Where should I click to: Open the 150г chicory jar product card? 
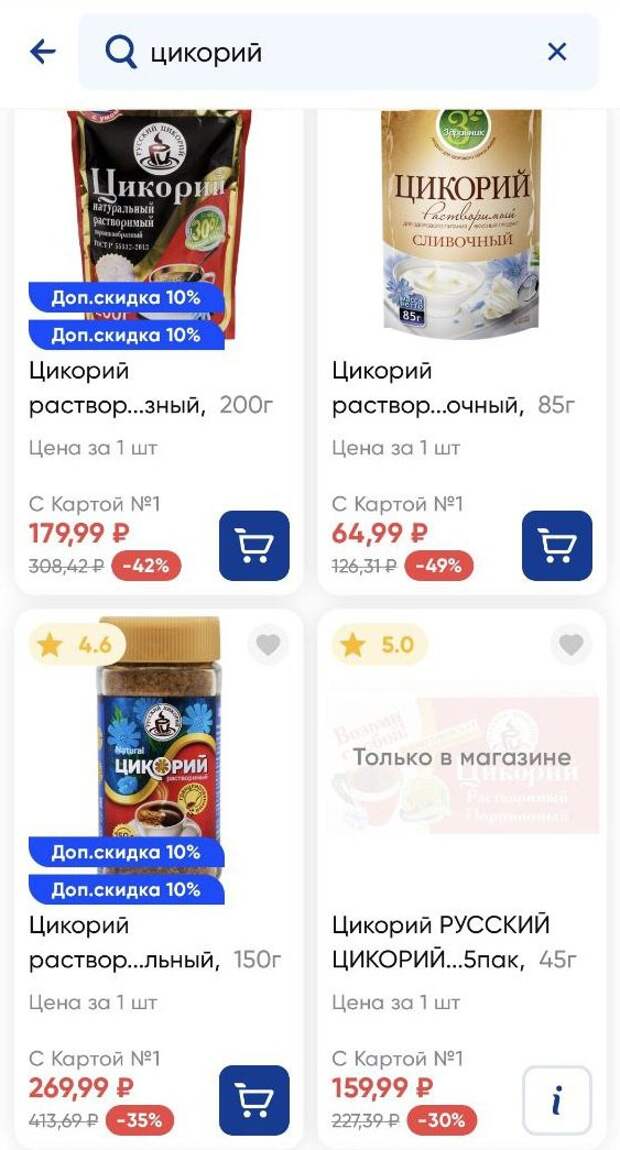150,942
